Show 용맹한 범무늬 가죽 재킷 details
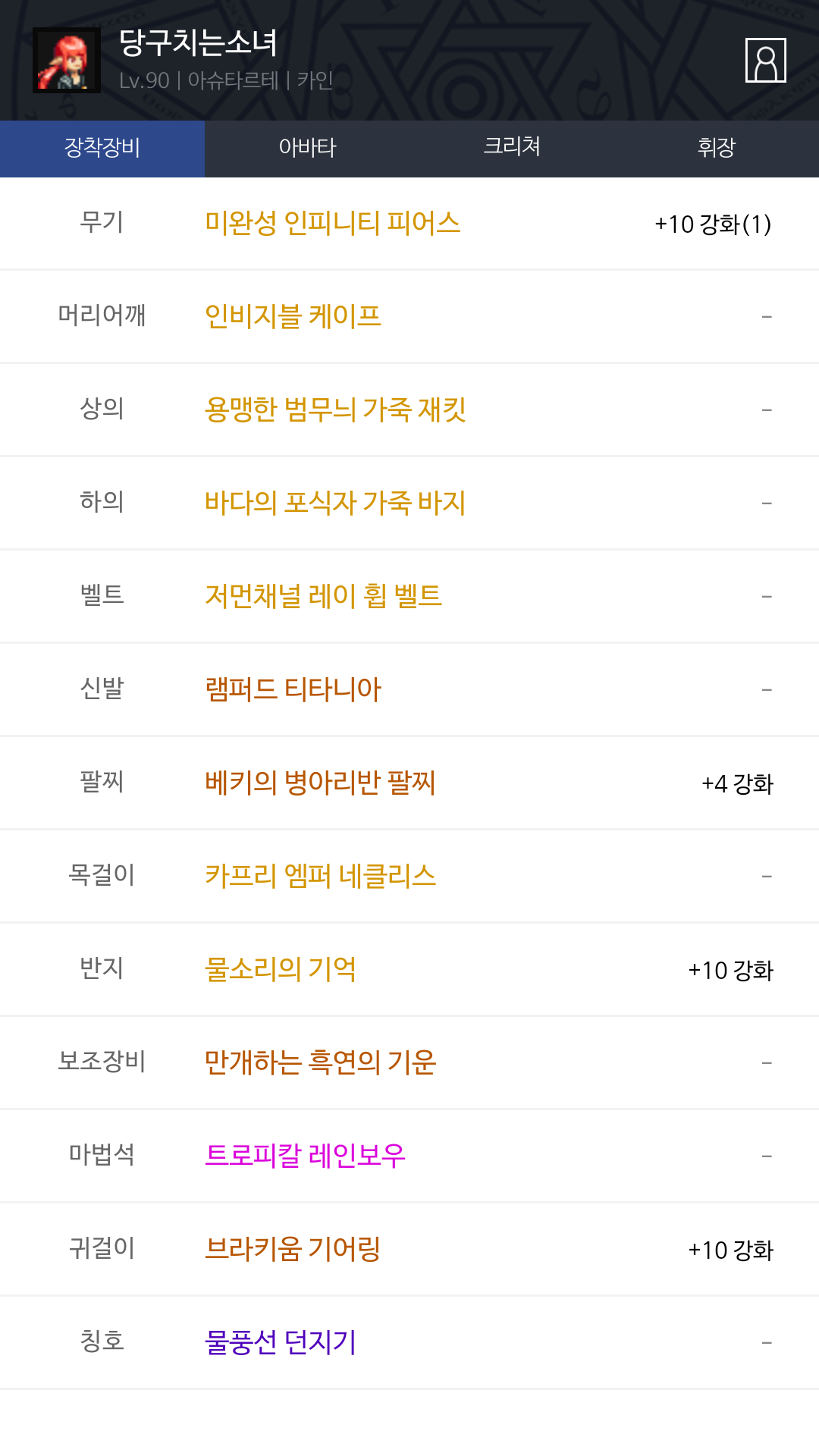Viewport: 819px width, 1456px height. pos(335,409)
